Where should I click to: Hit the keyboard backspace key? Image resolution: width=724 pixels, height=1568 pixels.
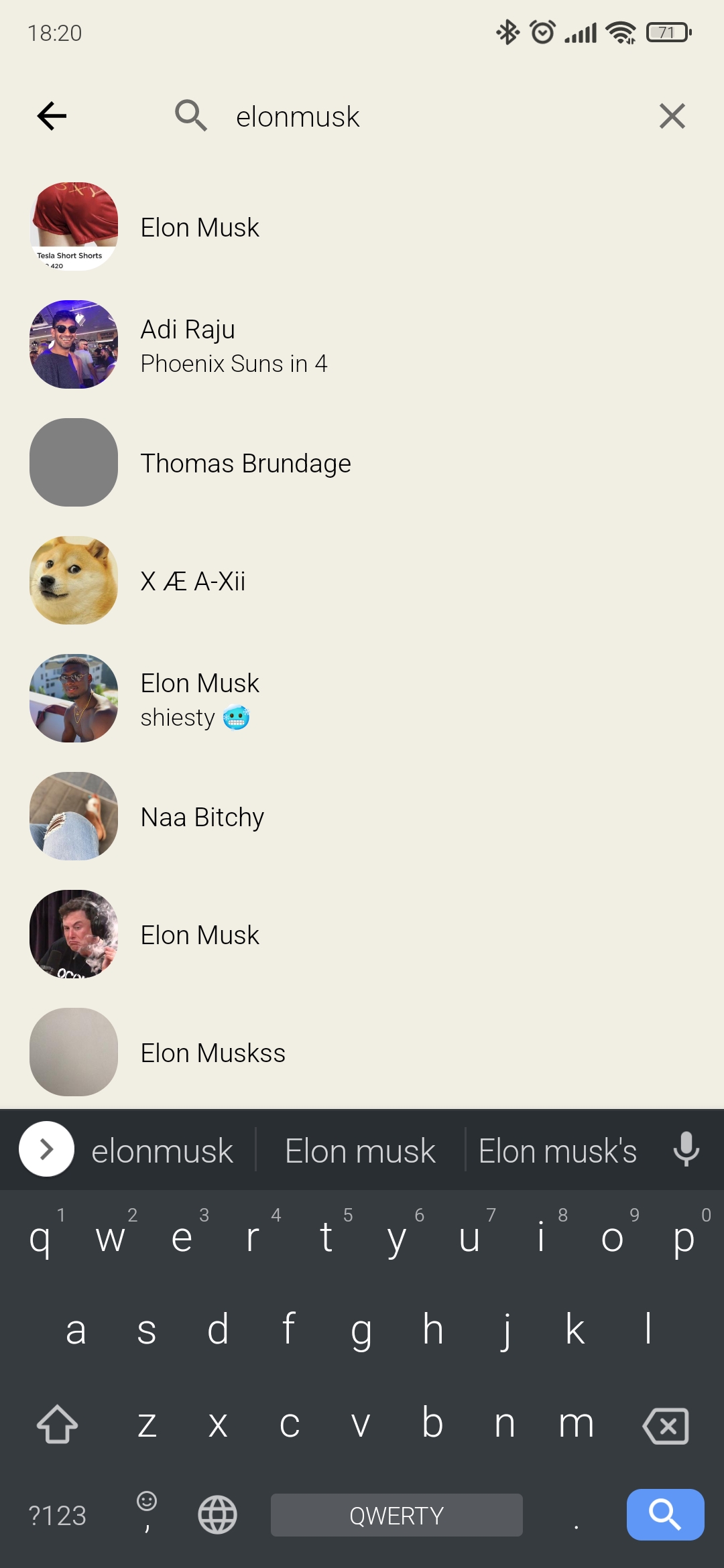(x=665, y=1425)
